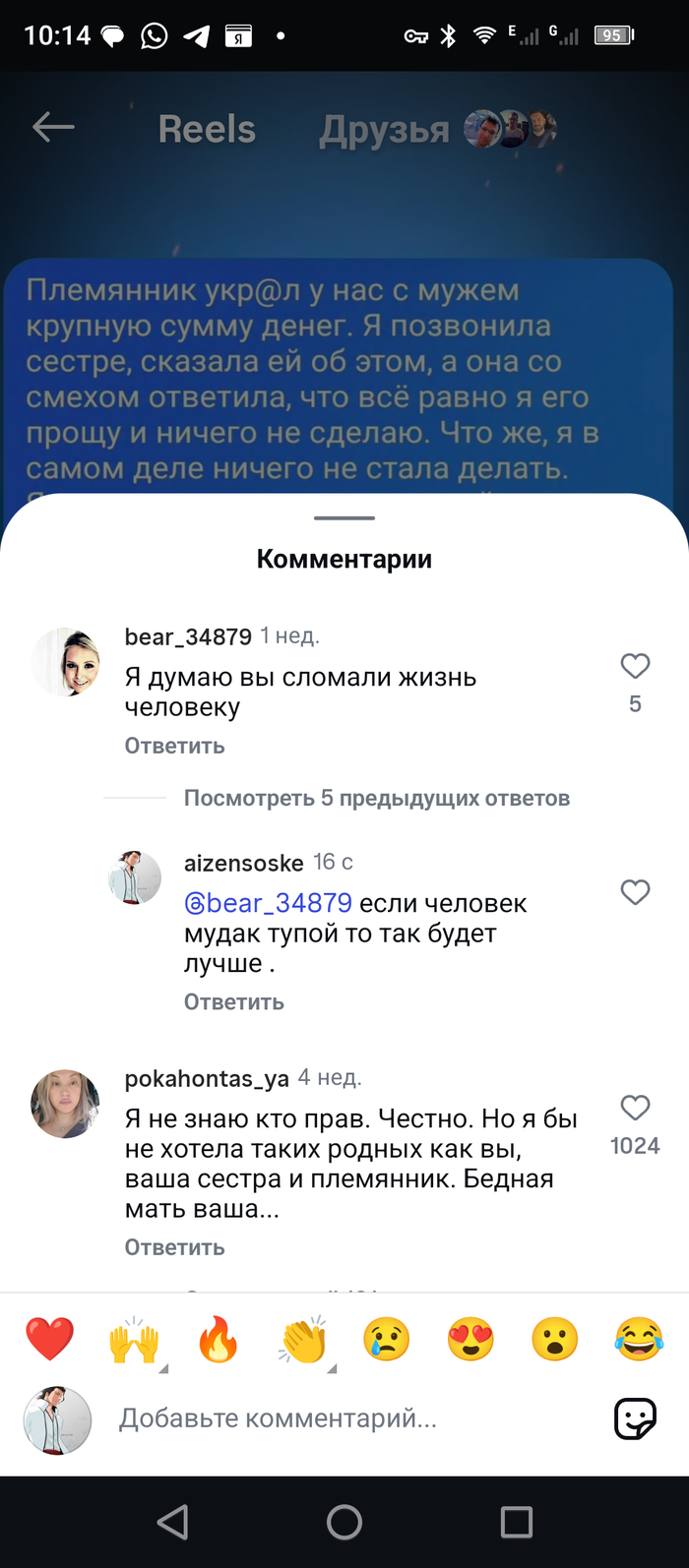Open pokahontas_ya's profile avatar
Image resolution: width=689 pixels, height=1568 pixels.
(x=66, y=1104)
